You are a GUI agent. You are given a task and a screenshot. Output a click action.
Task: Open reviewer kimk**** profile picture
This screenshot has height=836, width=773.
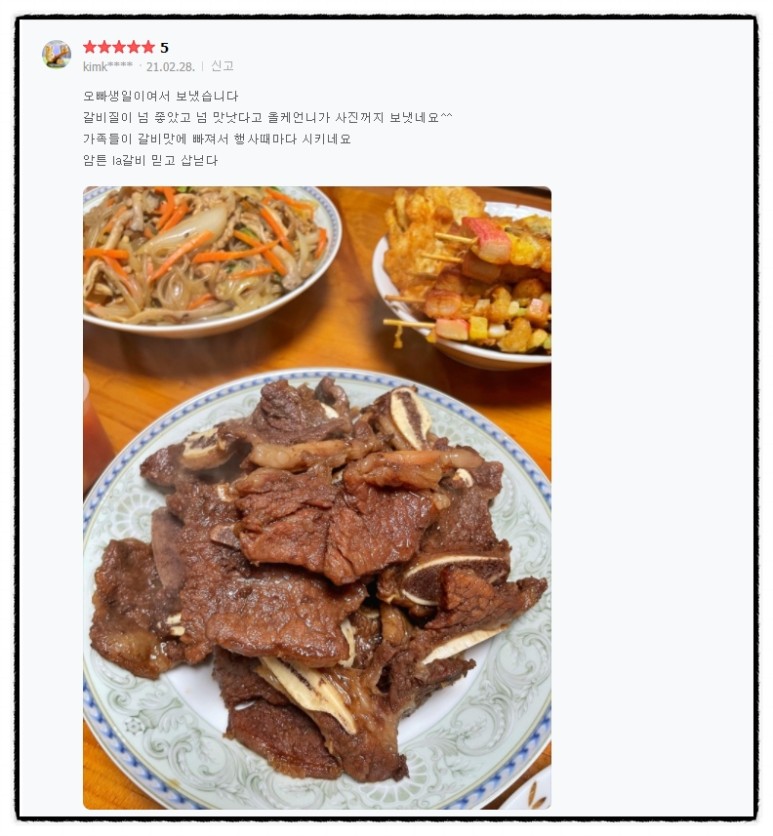coord(57,54)
